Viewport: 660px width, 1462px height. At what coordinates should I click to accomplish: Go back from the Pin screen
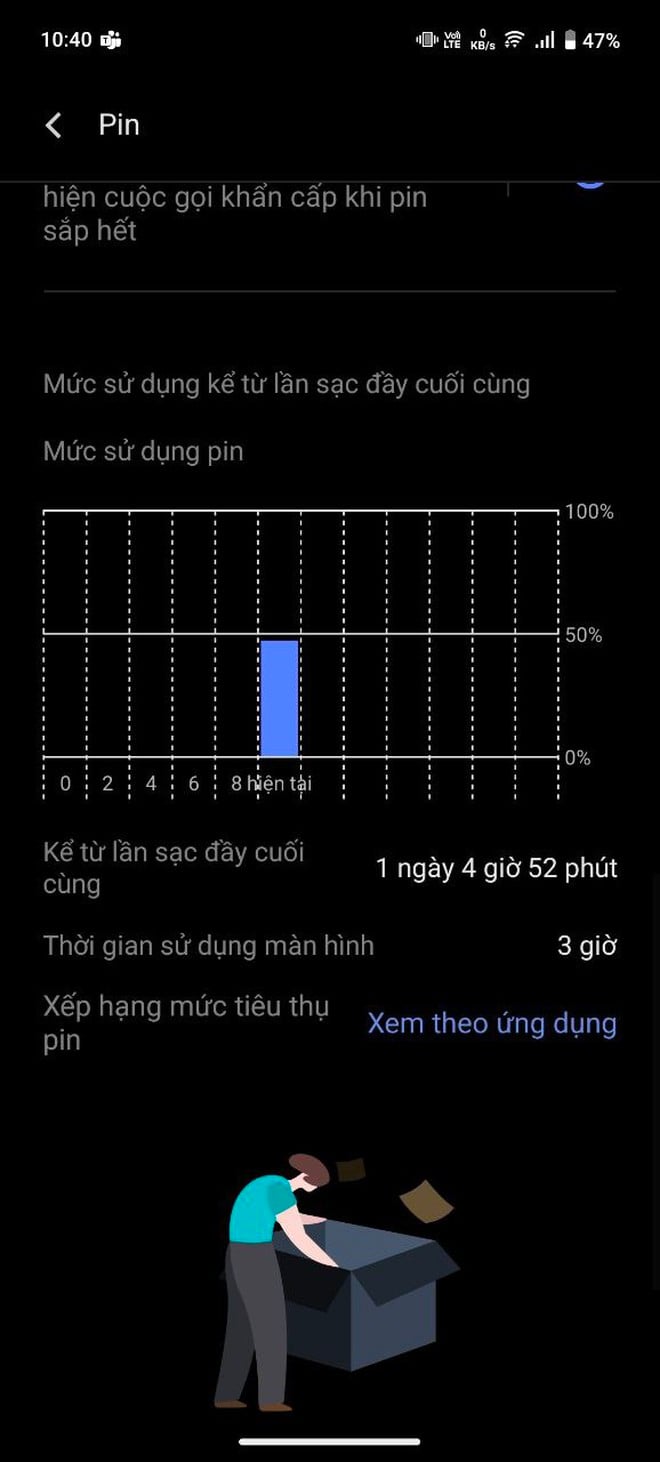point(54,125)
